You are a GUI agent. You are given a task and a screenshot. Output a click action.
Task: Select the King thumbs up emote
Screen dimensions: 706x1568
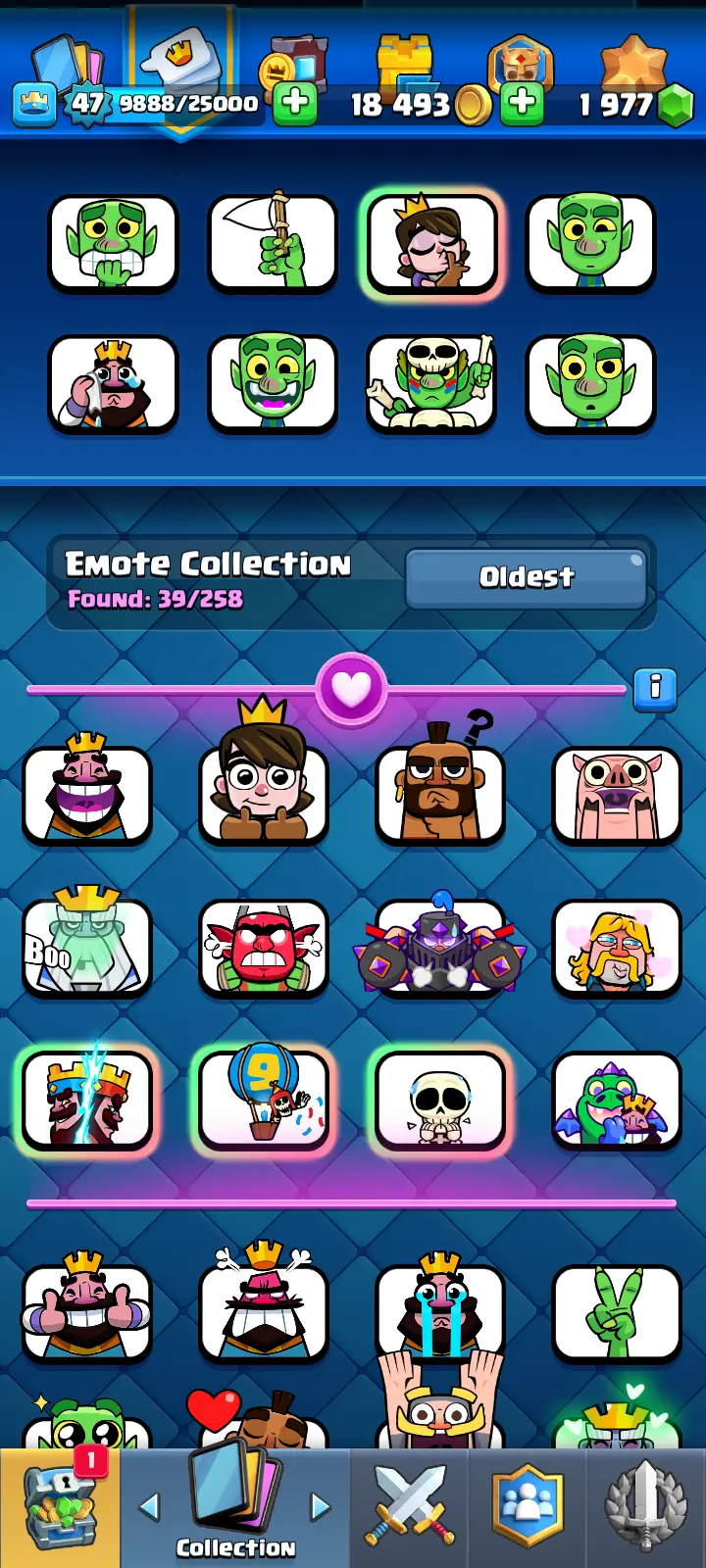[x=87, y=1311]
